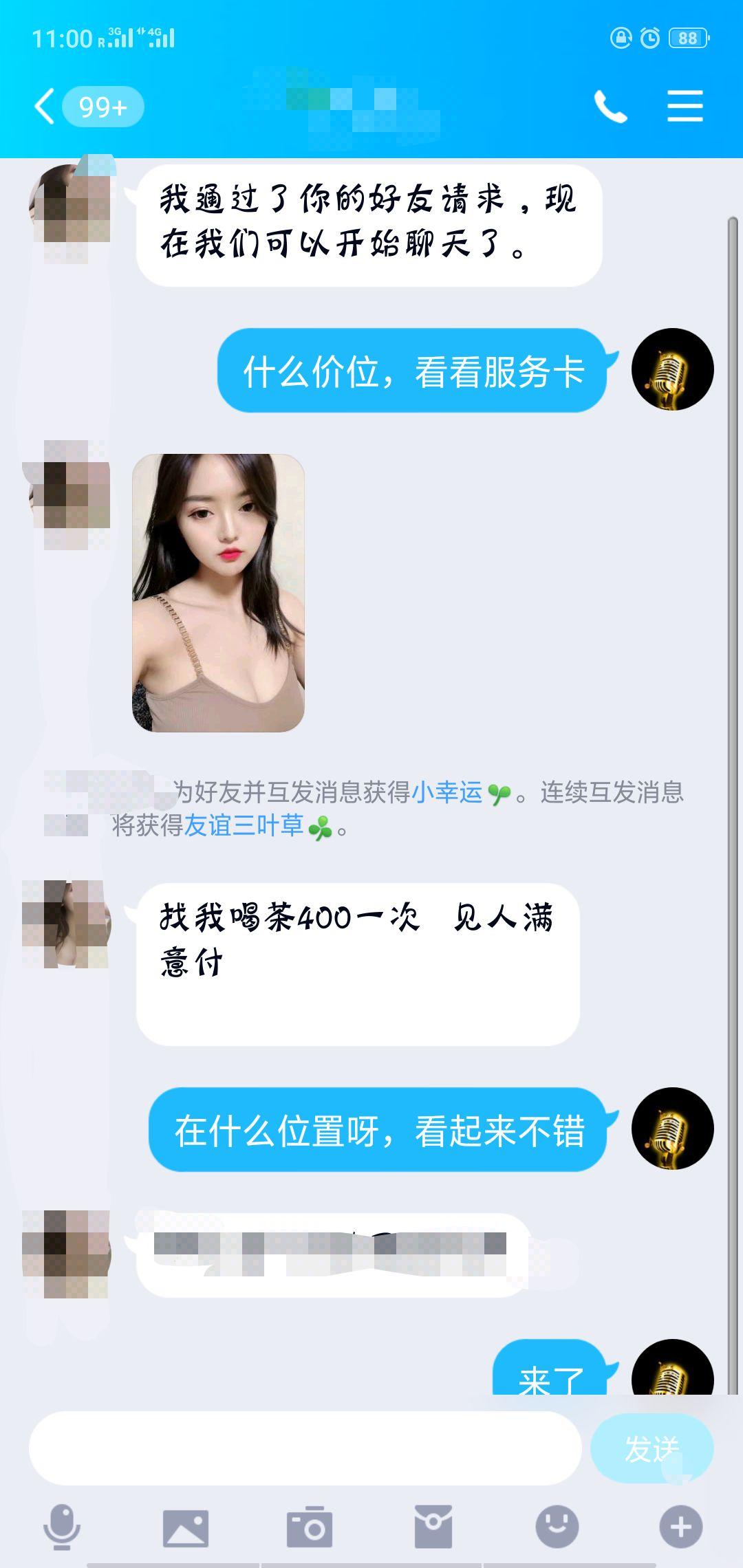Open more options with the plus icon
The height and width of the screenshot is (1568, 743).
(680, 1527)
